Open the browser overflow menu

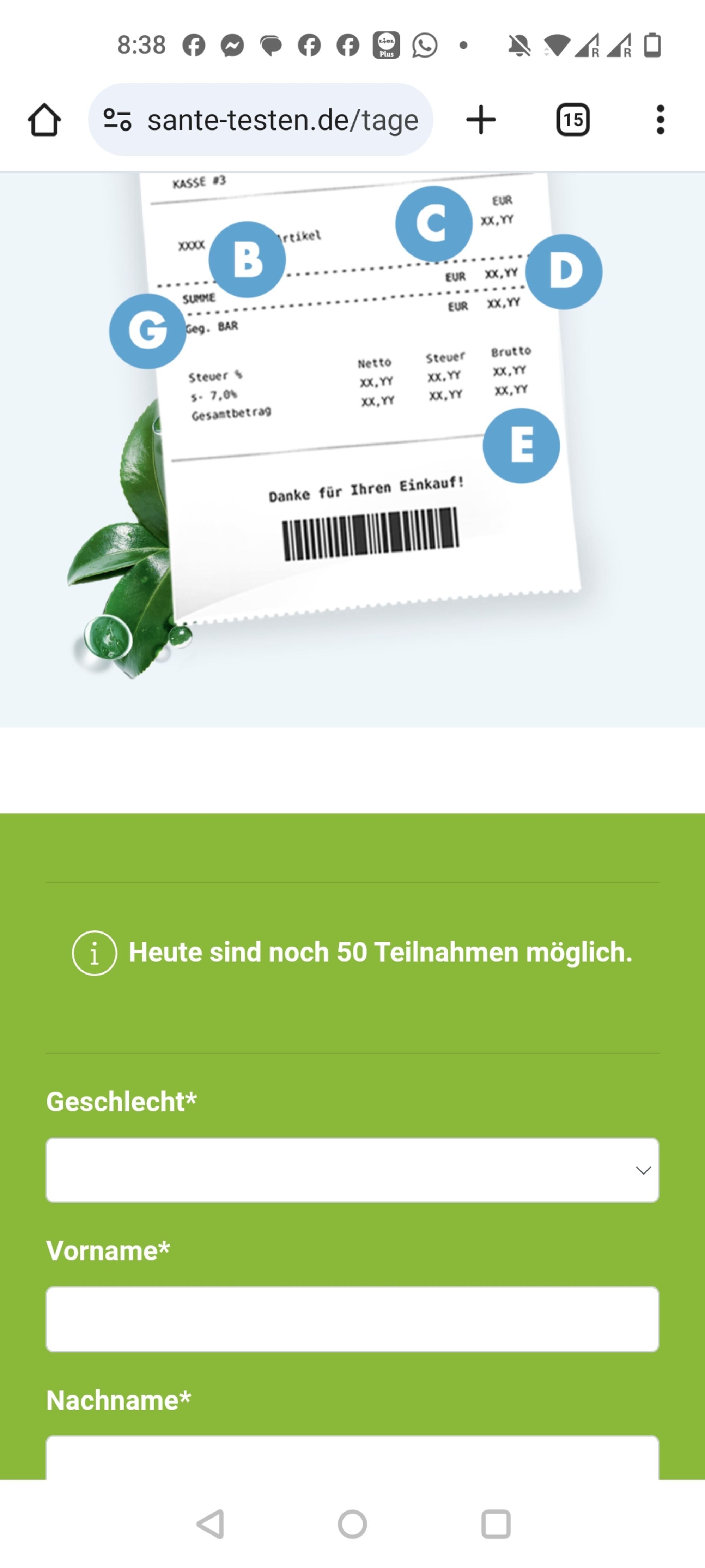click(660, 119)
